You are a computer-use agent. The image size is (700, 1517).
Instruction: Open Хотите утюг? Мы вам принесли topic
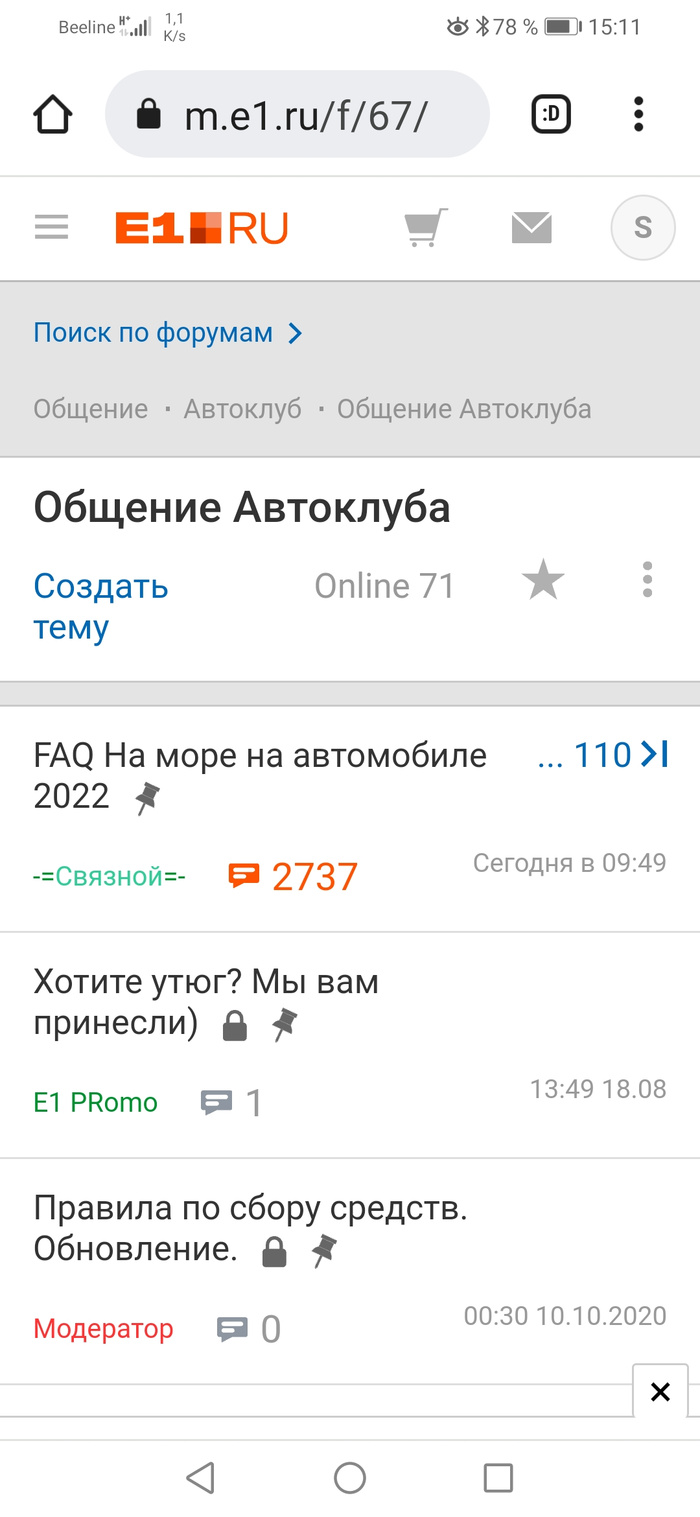[206, 1002]
